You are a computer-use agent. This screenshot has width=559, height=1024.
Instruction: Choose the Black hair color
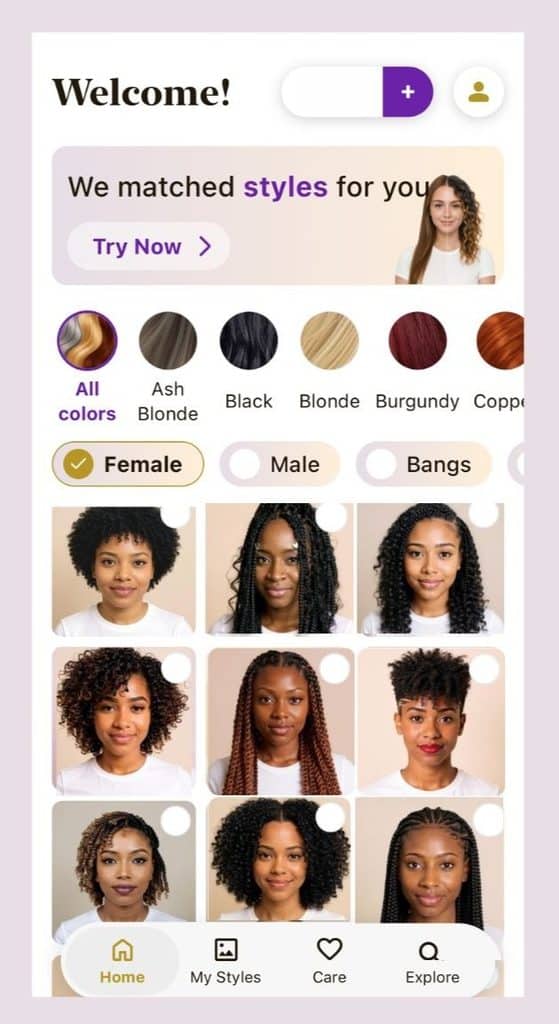pos(249,341)
